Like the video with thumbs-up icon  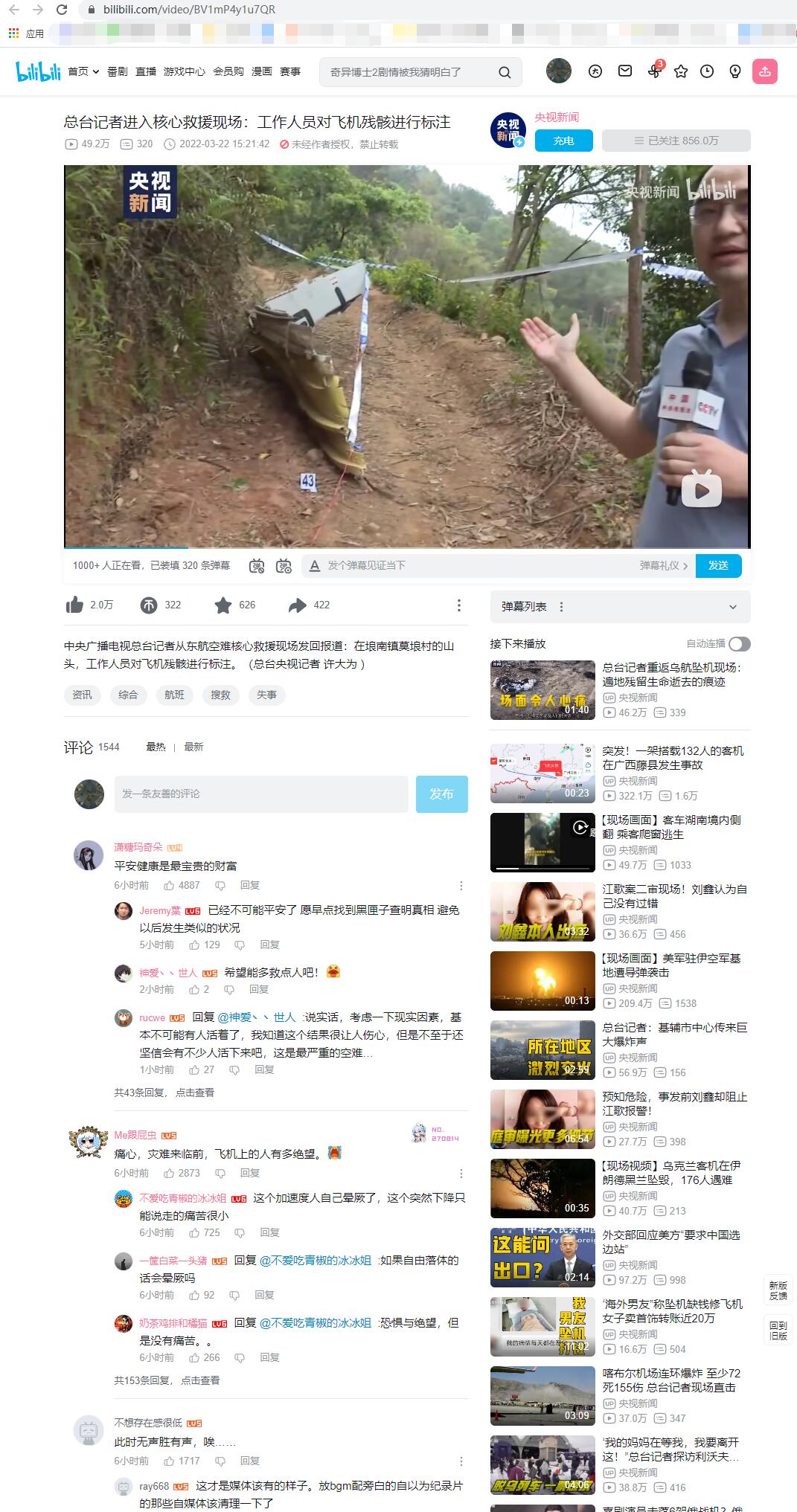tap(74, 605)
